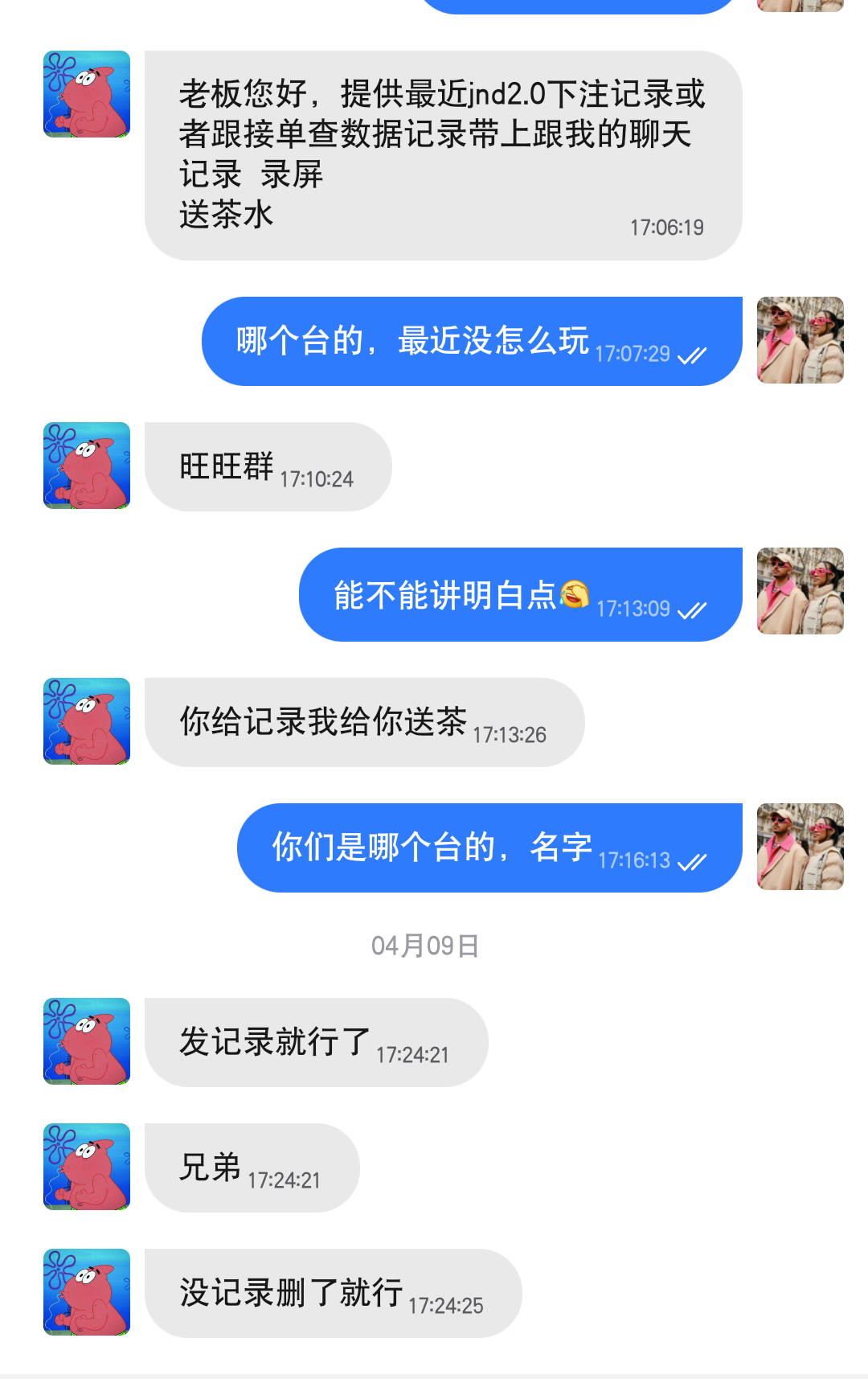Click the contact avatar next to 旺旺群 message
The height and width of the screenshot is (1379, 868).
click(85, 466)
